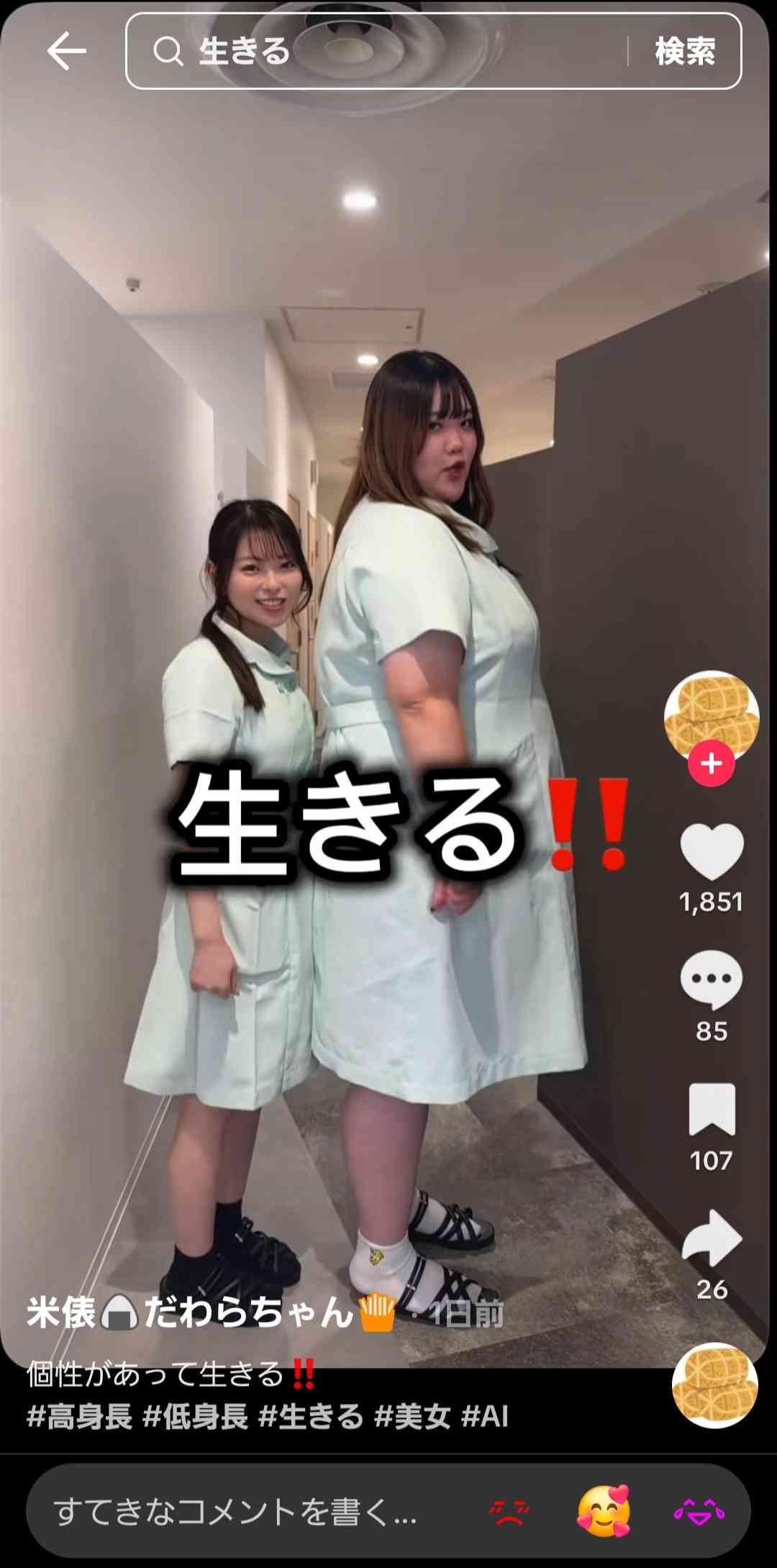The image size is (777, 1568).
Task: Open the #生きる hashtag
Action: click(x=311, y=1417)
